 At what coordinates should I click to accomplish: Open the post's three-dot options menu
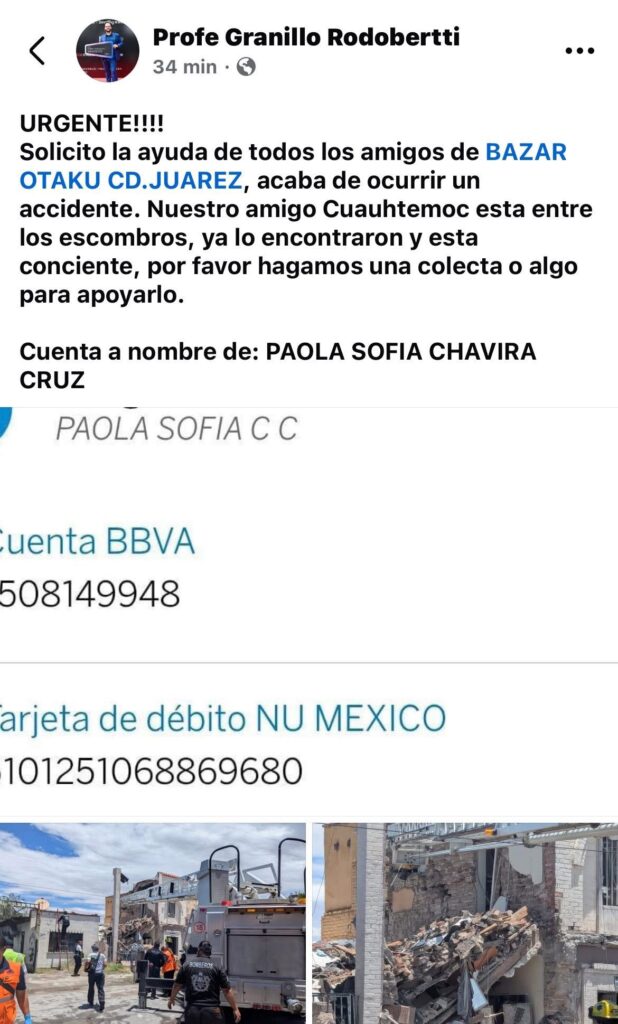pyautogui.click(x=580, y=51)
